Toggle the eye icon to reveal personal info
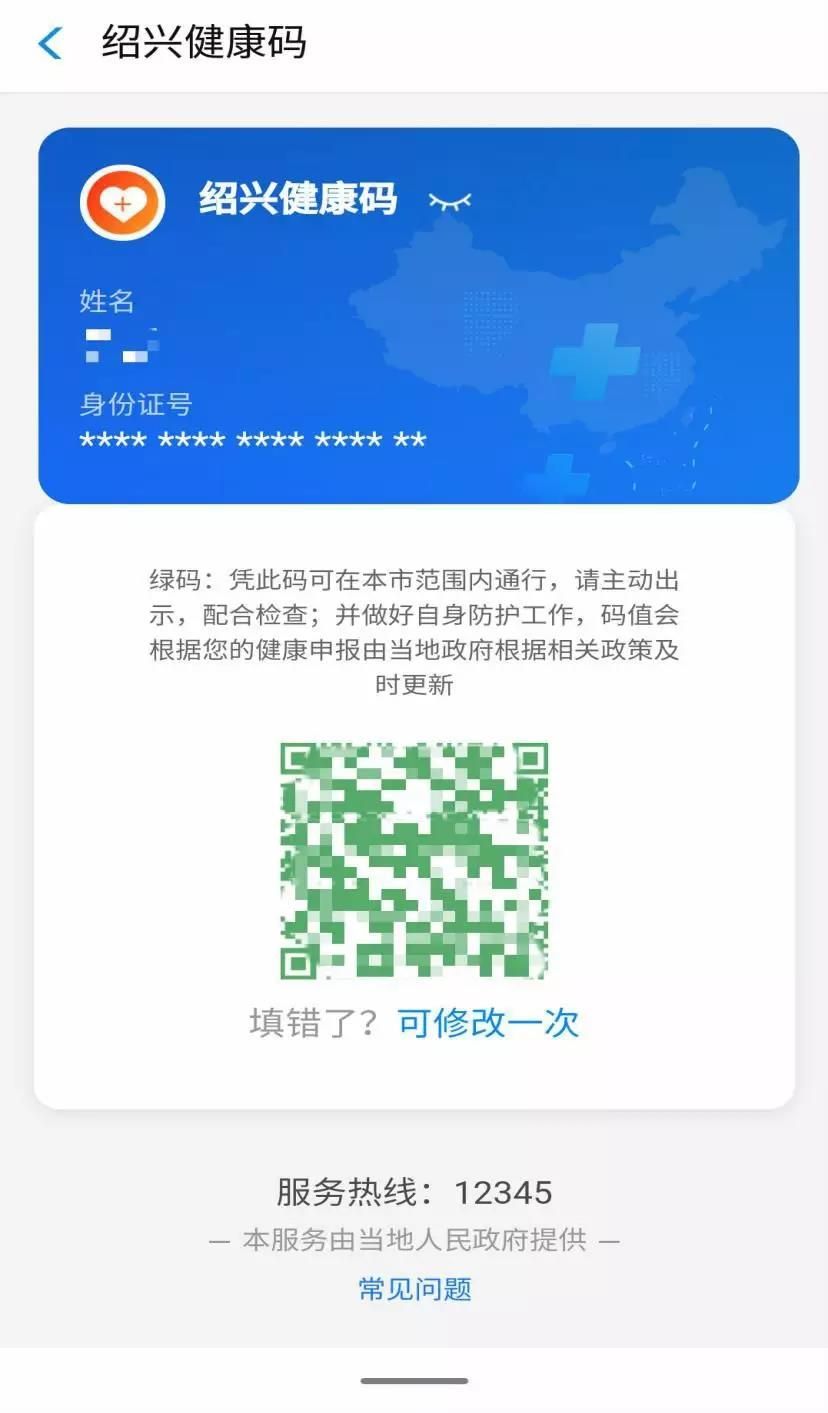 [x=450, y=201]
